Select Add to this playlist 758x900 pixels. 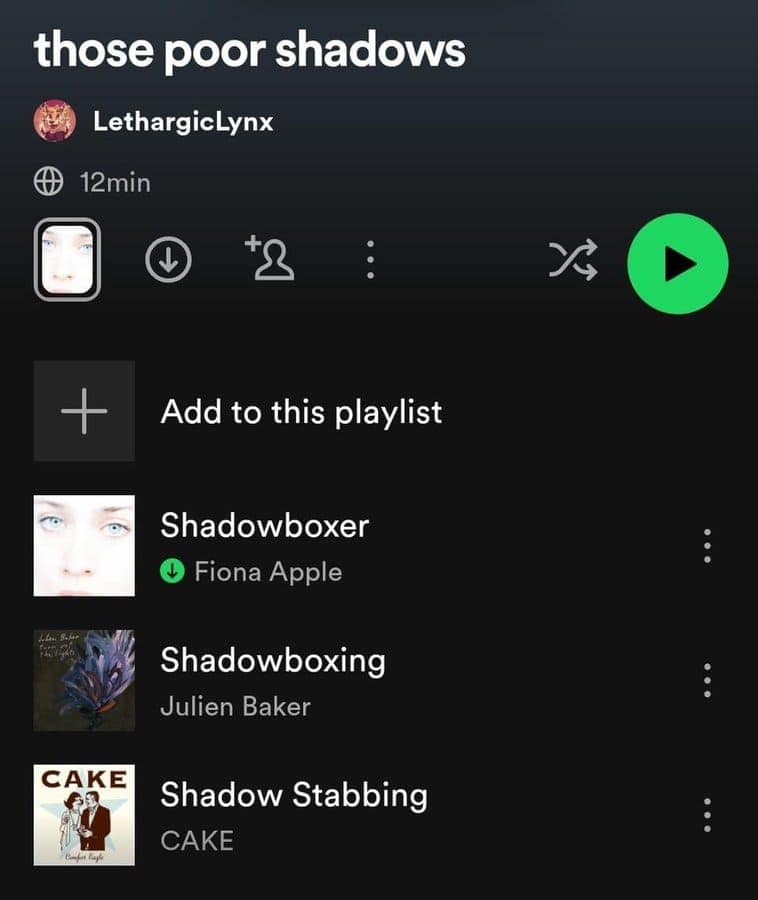tap(300, 411)
